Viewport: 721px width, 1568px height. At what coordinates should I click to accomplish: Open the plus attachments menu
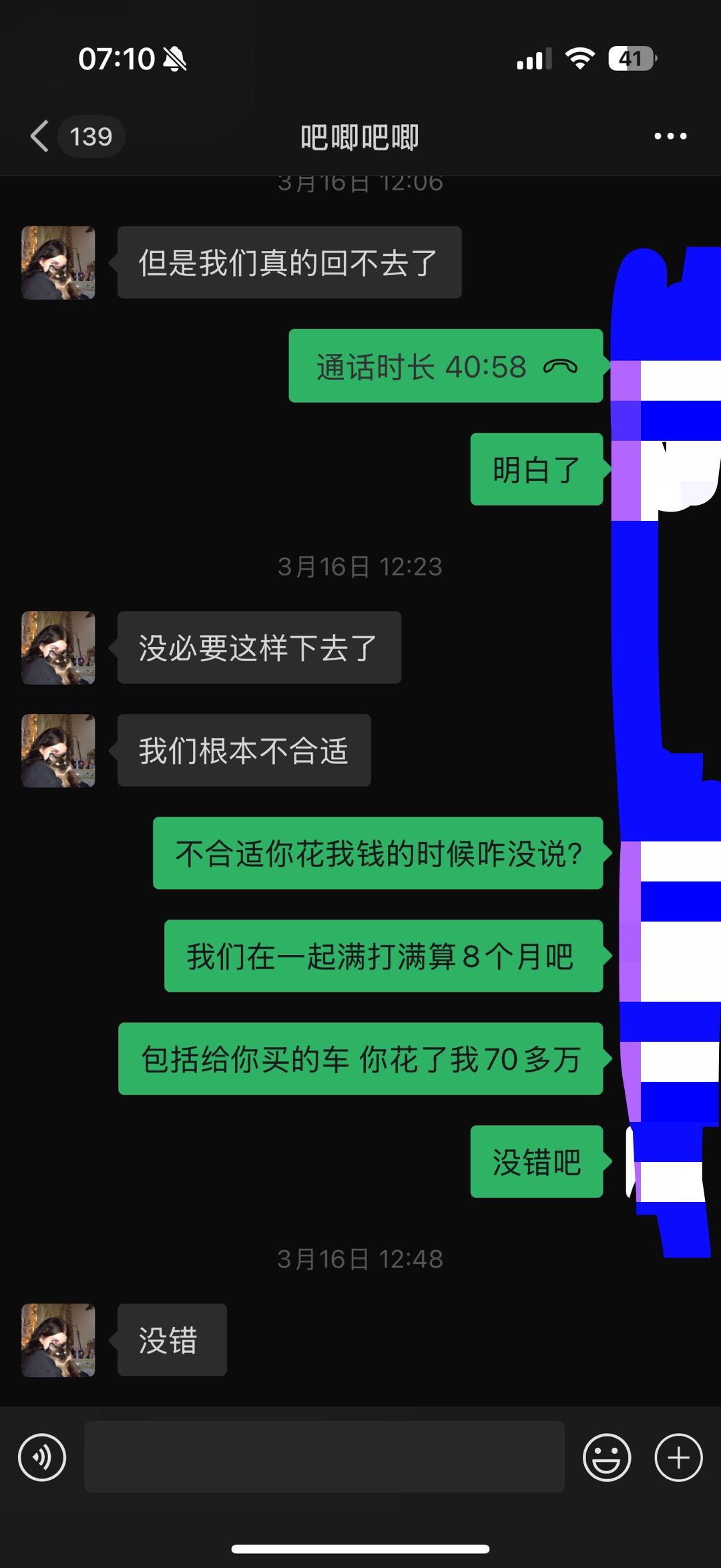(x=678, y=1457)
